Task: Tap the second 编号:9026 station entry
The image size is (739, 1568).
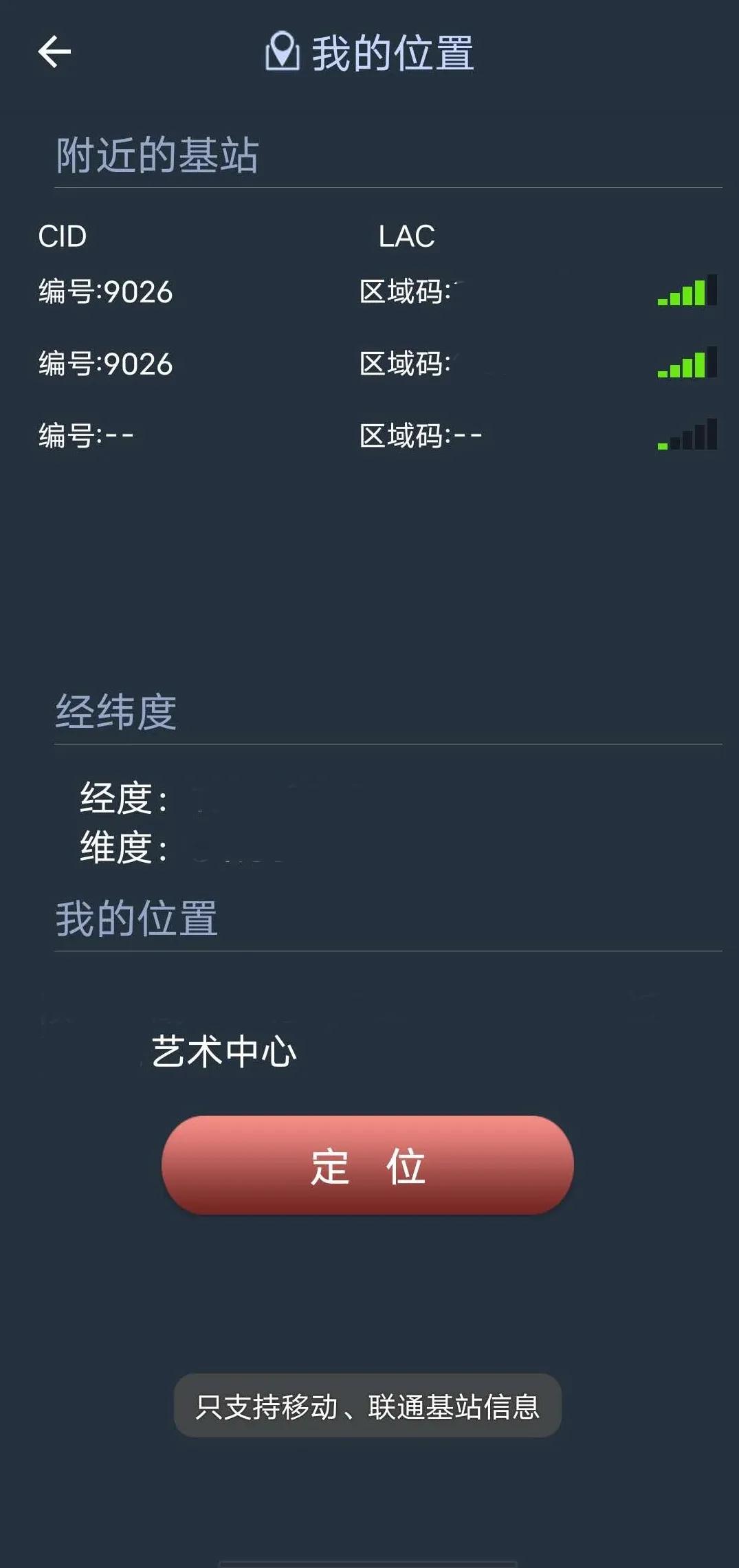Action: pyautogui.click(x=107, y=363)
